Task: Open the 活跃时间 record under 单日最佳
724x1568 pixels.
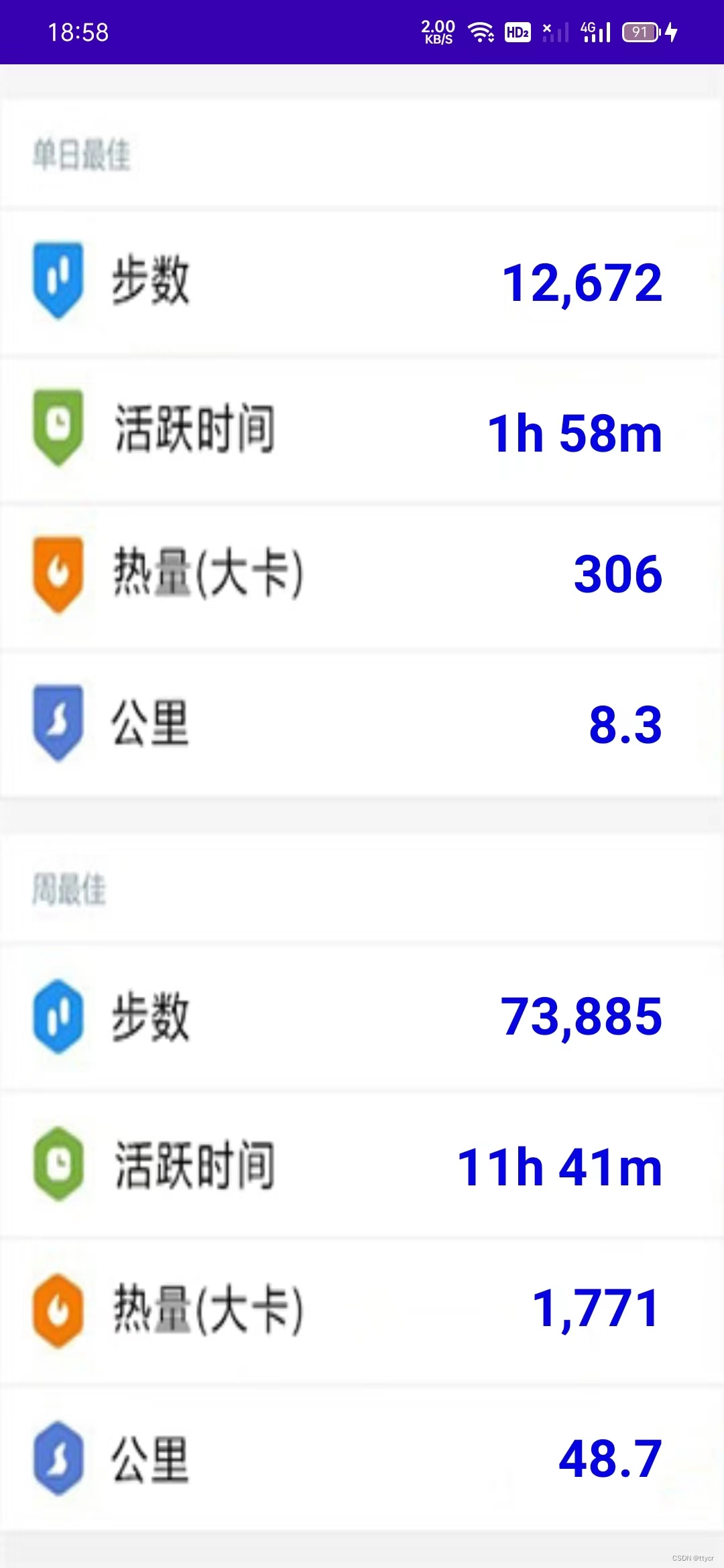Action: 362,430
